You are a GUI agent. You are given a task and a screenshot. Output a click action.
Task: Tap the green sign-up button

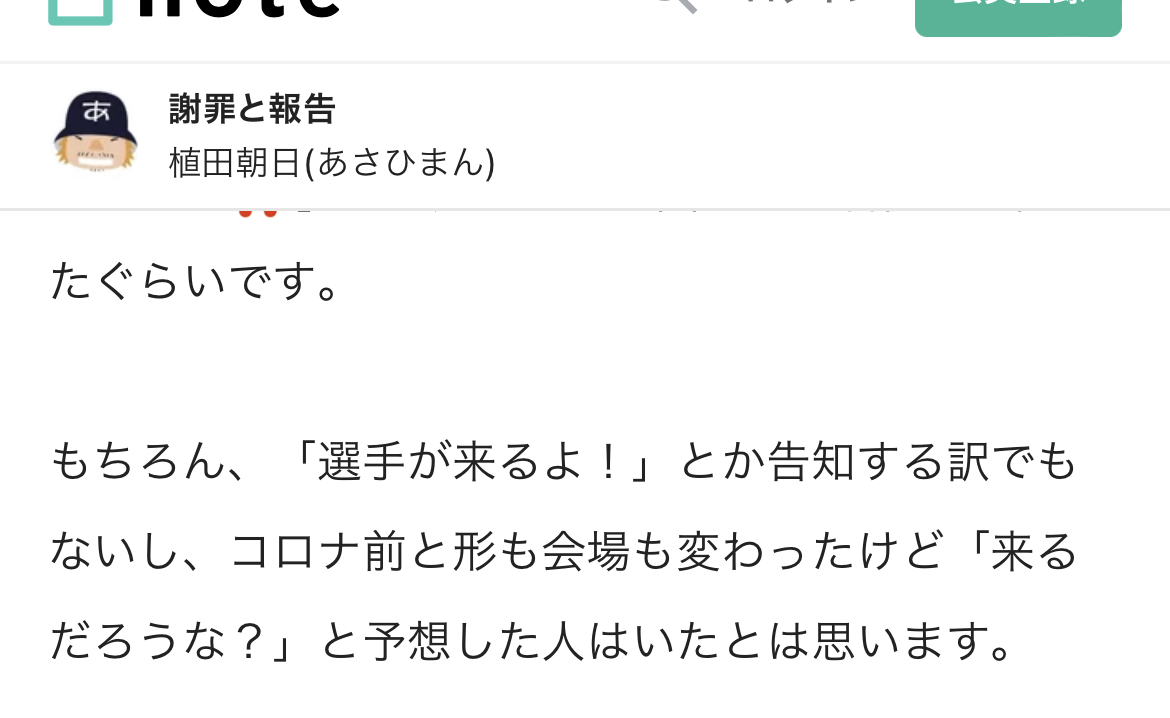point(1017,14)
